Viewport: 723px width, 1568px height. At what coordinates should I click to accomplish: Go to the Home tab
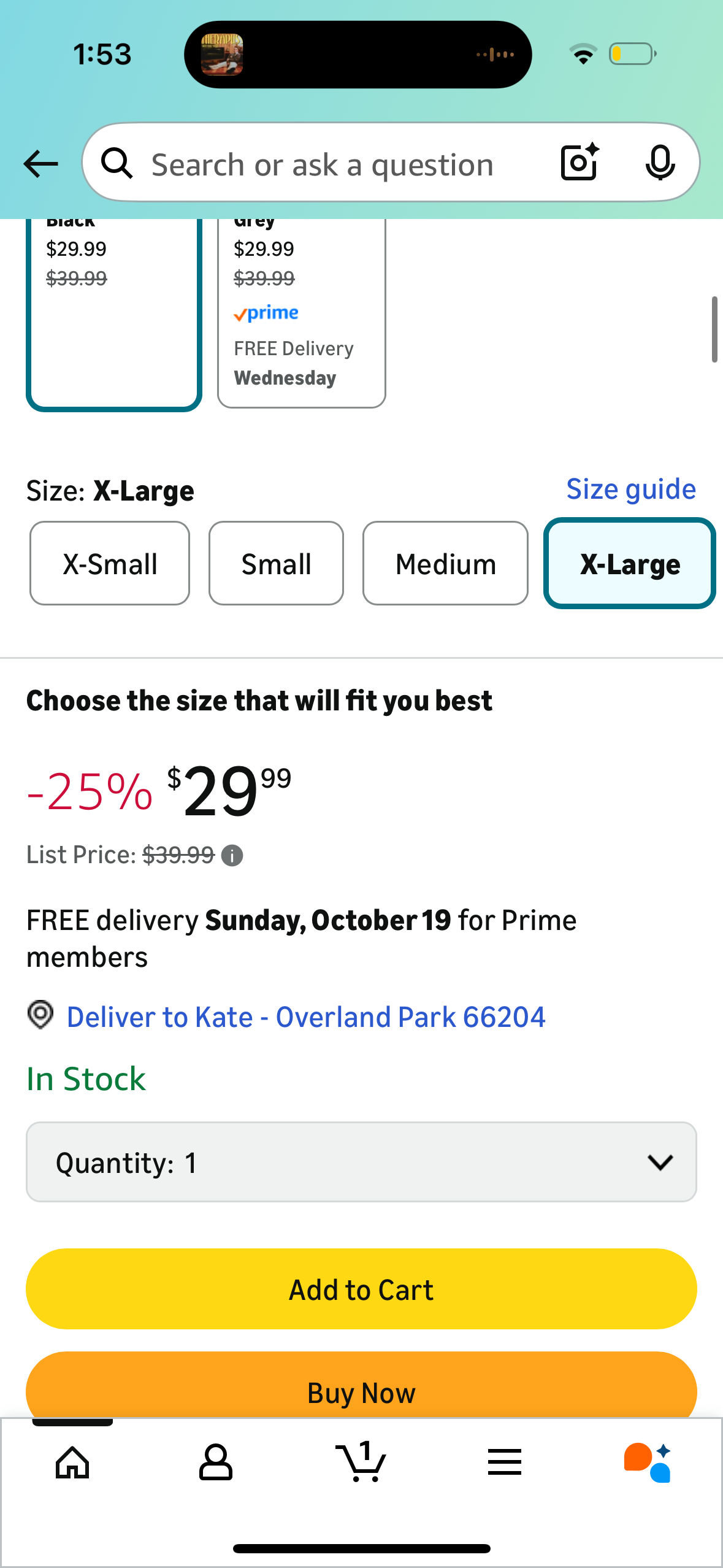72,1462
